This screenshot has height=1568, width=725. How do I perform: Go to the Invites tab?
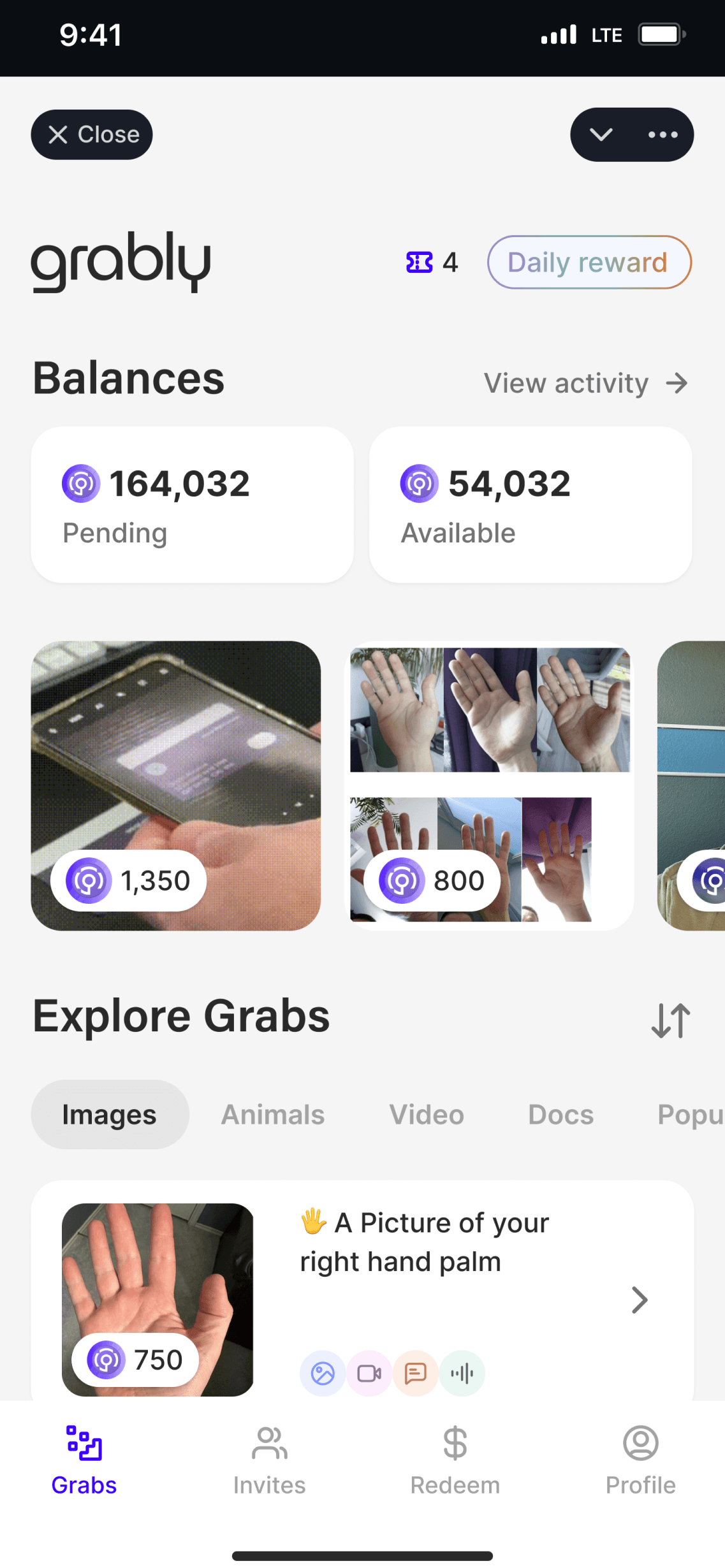[269, 1460]
